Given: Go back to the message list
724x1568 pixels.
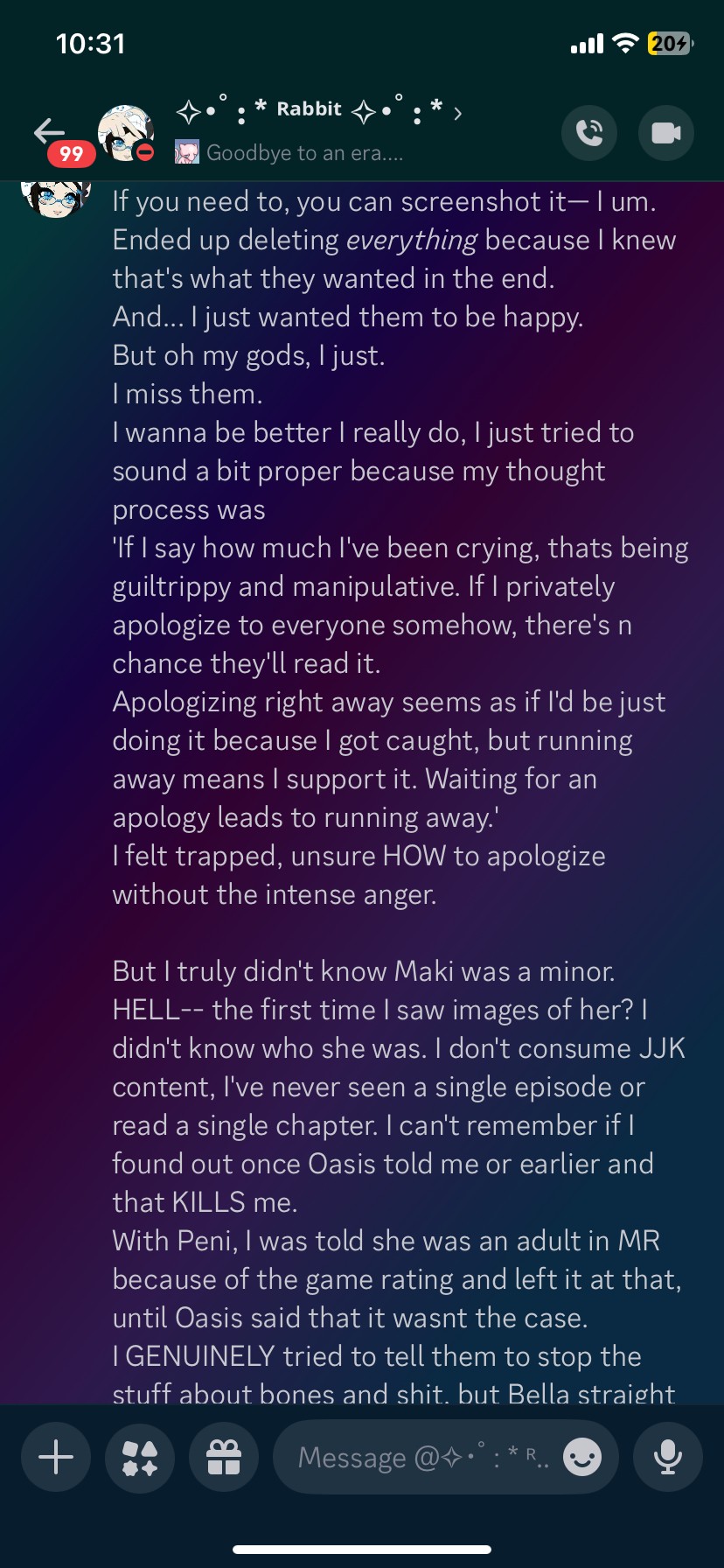Looking at the screenshot, I should [x=49, y=132].
